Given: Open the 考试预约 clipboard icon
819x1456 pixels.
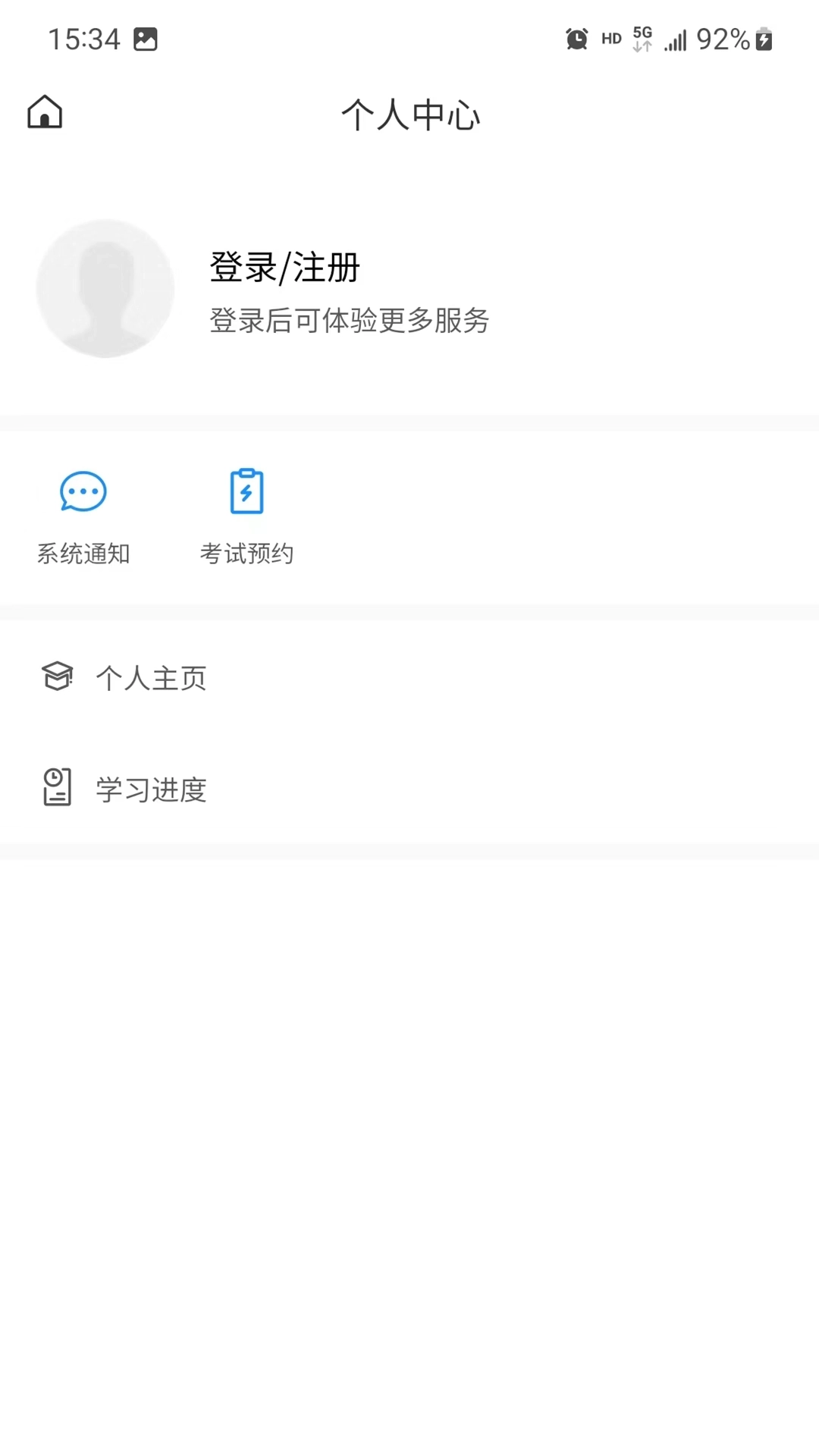Looking at the screenshot, I should tap(246, 491).
